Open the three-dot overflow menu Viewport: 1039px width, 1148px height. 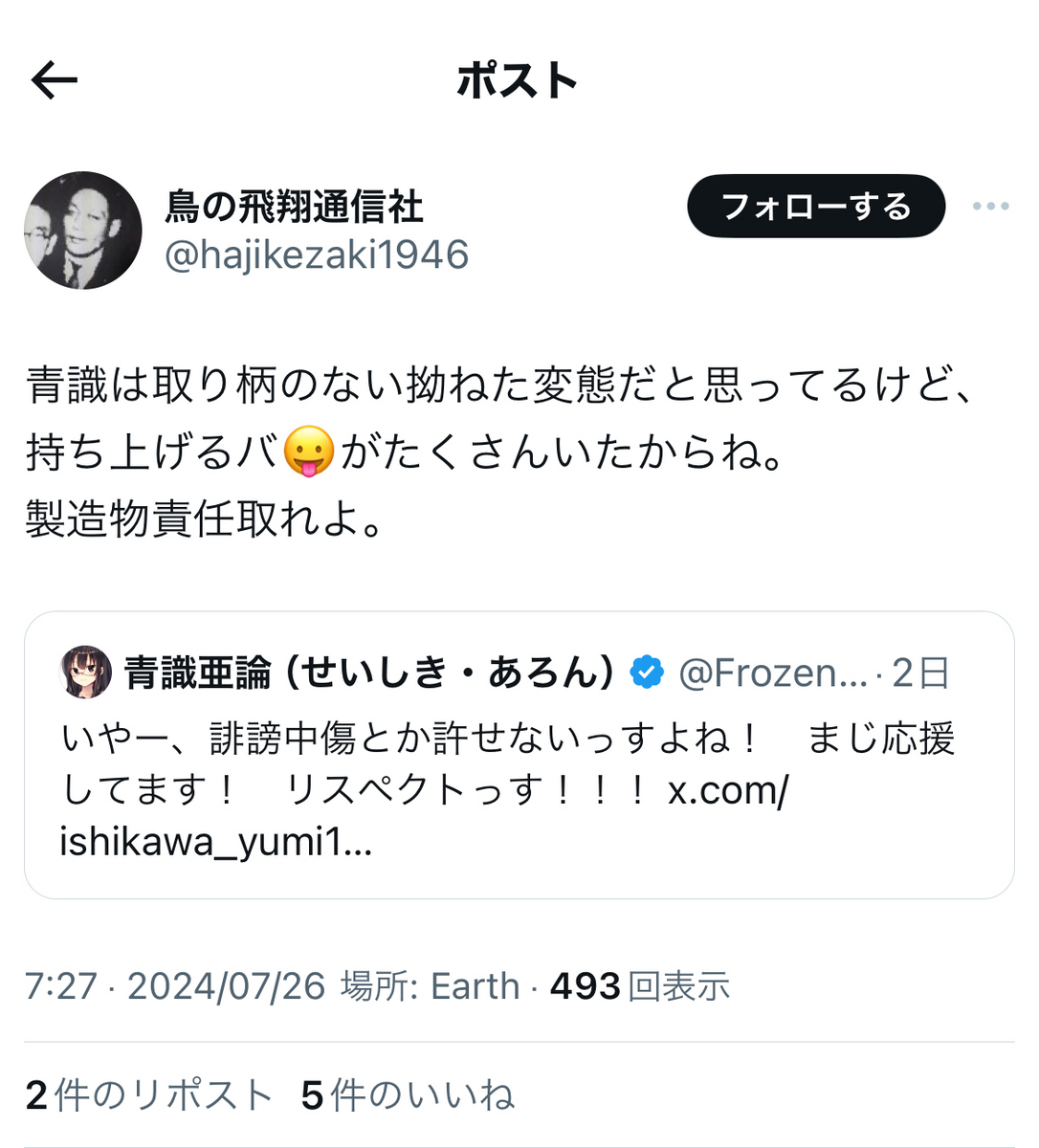pos(990,207)
